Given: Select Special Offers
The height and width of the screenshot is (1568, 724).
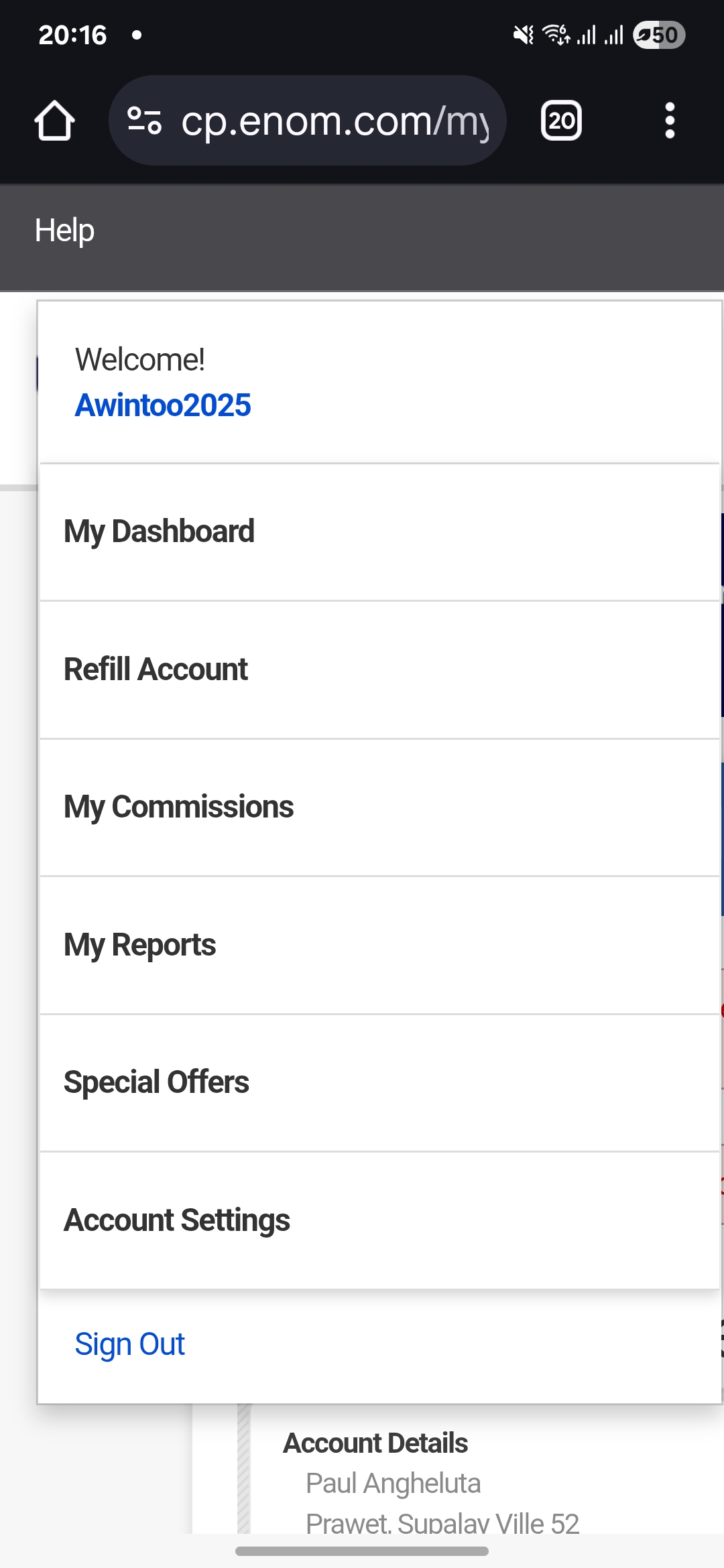Looking at the screenshot, I should pyautogui.click(x=379, y=1083).
